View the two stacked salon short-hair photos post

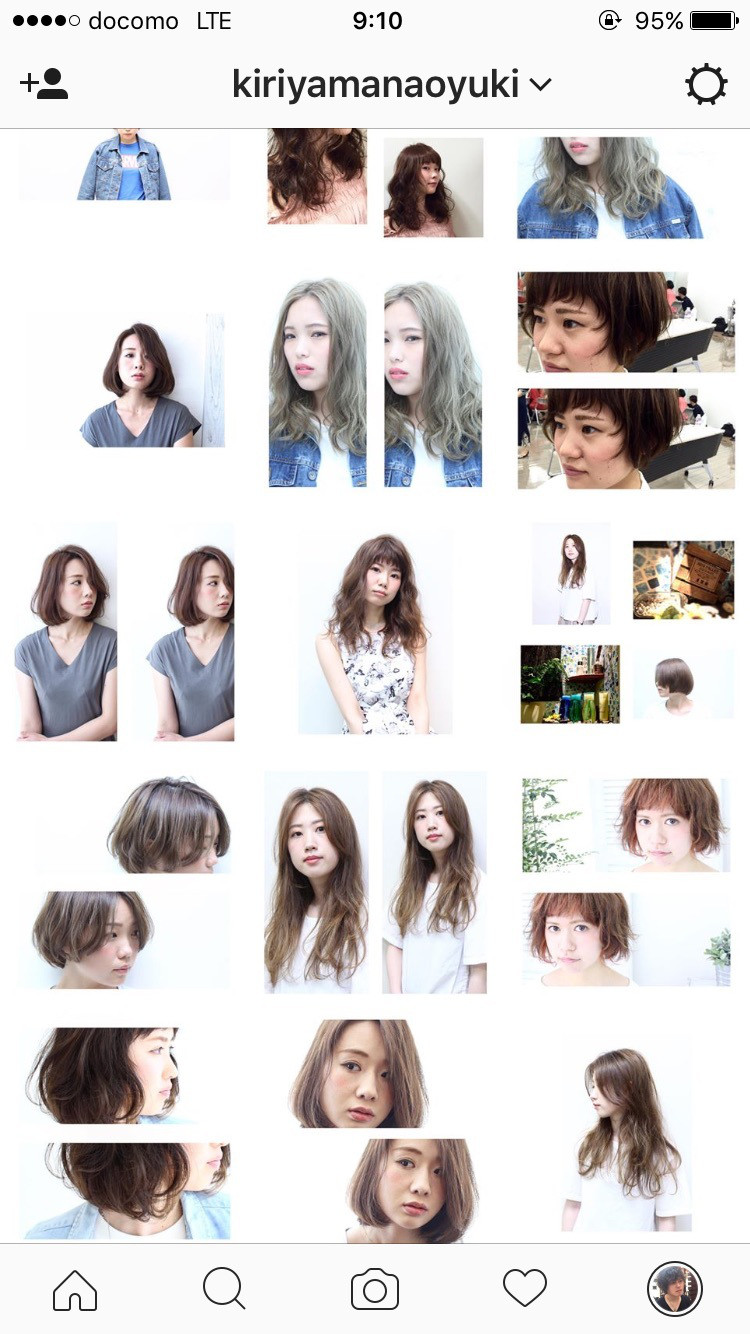627,381
